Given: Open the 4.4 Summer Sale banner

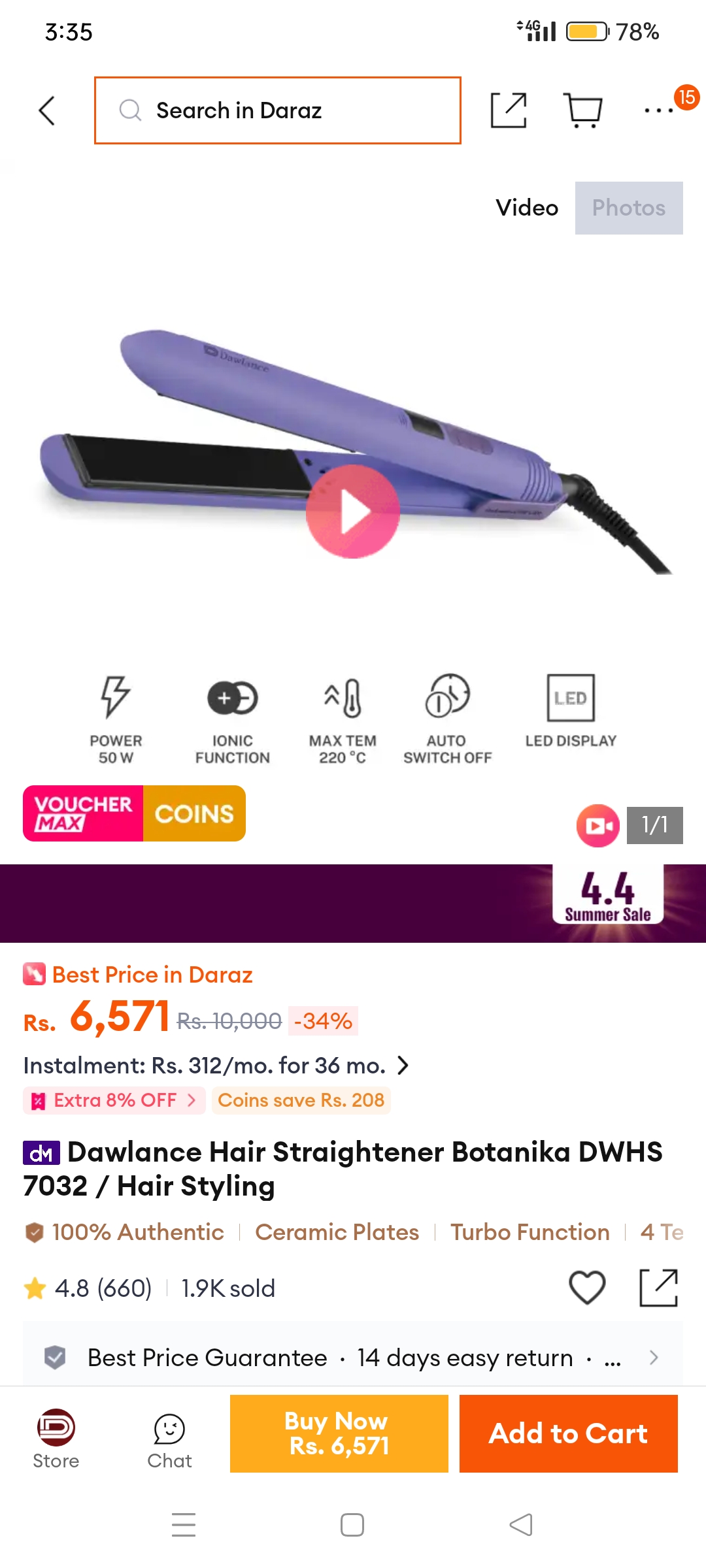Looking at the screenshot, I should click(x=353, y=903).
